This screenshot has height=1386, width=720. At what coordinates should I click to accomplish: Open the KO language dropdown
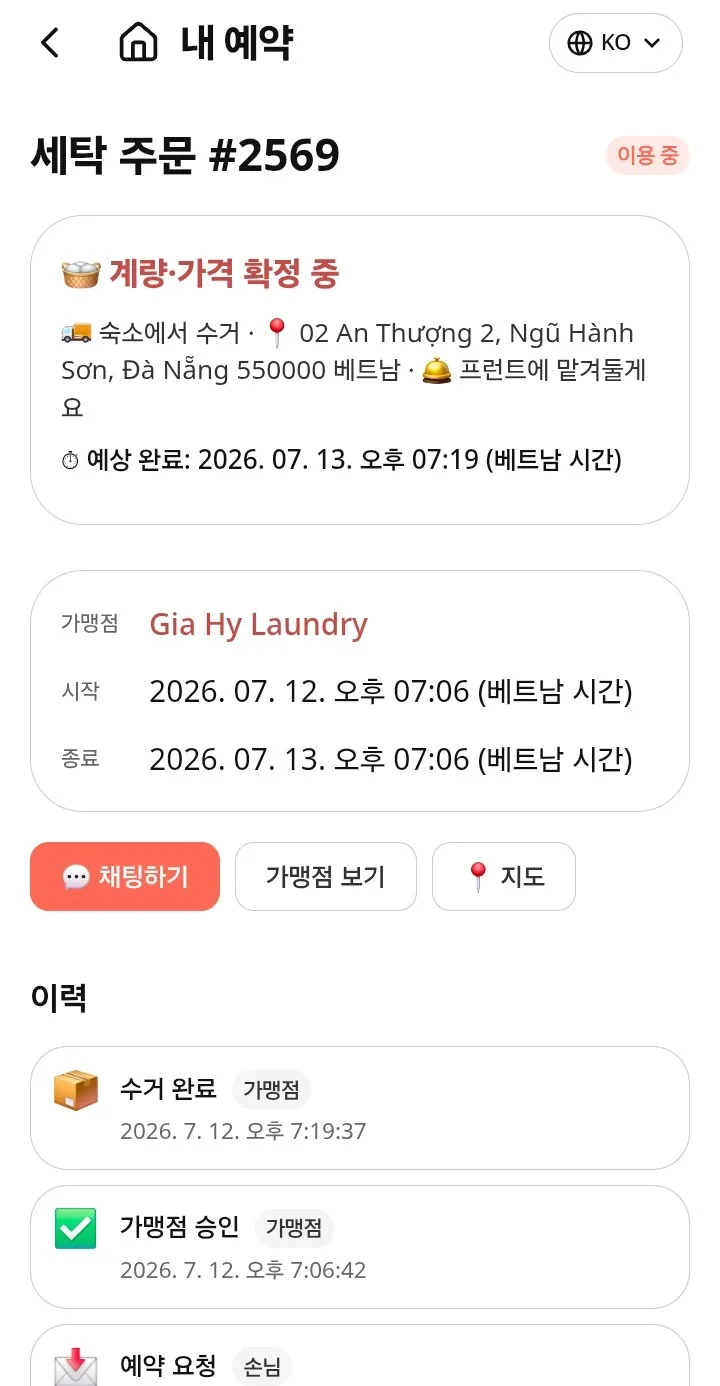pyautogui.click(x=616, y=43)
